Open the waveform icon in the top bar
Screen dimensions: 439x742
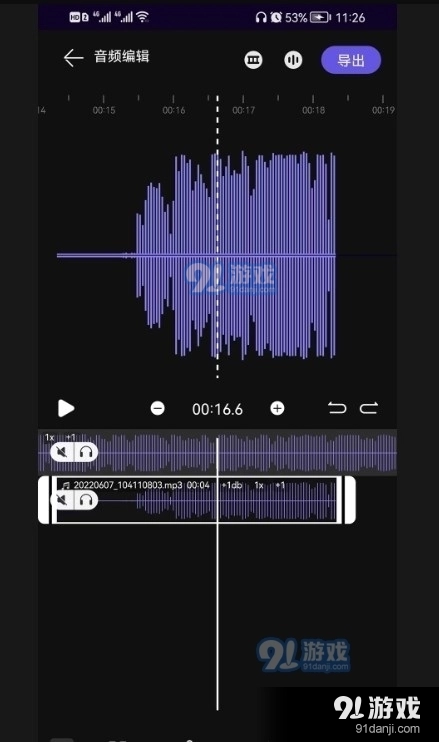tap(293, 60)
